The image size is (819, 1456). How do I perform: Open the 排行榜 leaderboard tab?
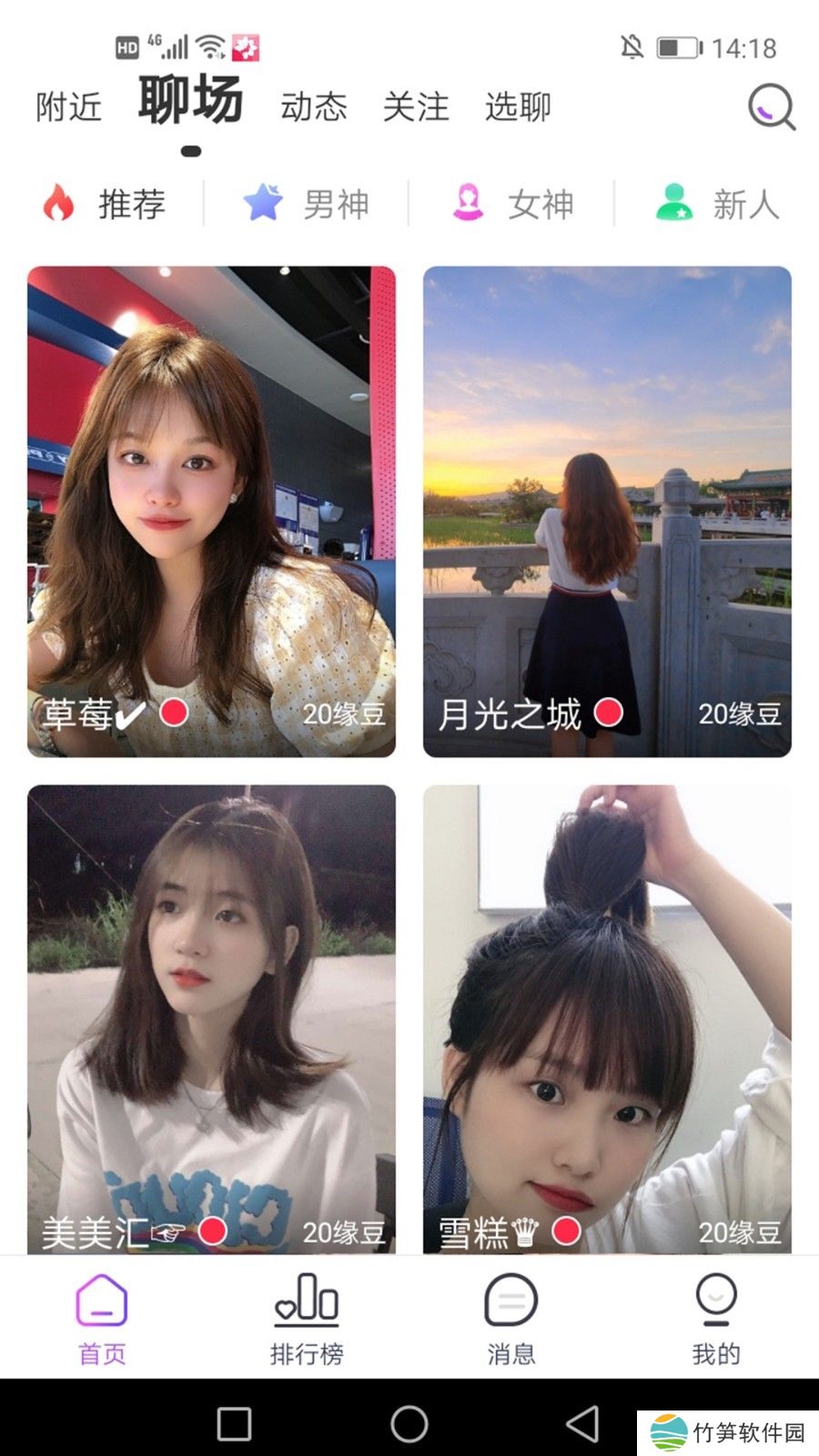coord(307,1319)
